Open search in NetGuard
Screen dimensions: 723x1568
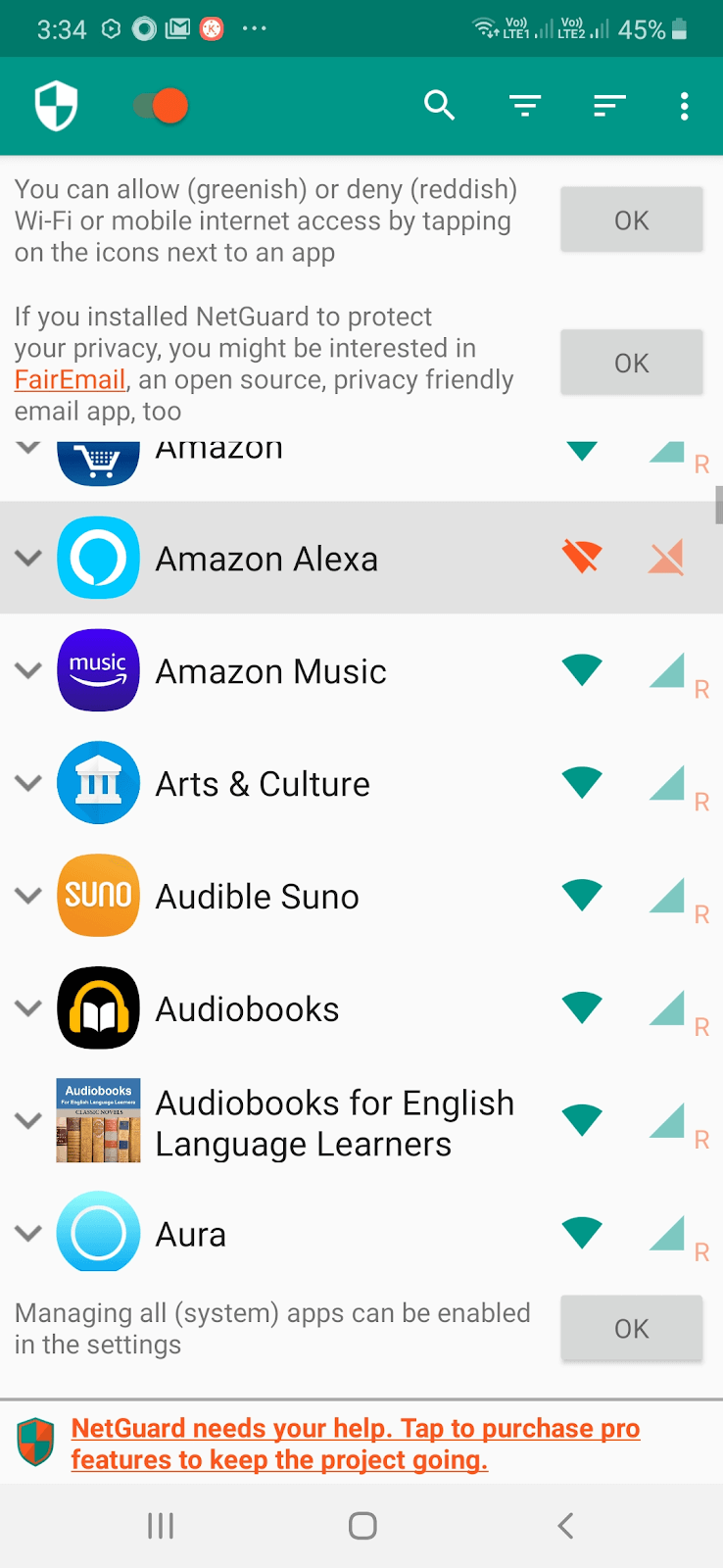pyautogui.click(x=439, y=105)
